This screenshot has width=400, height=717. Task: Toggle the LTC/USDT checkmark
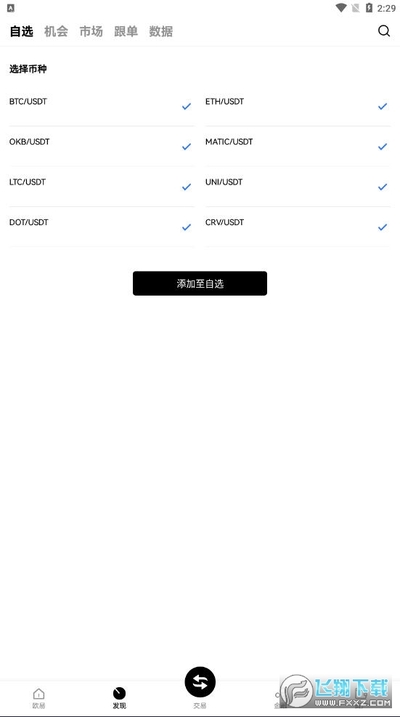pos(101,187)
